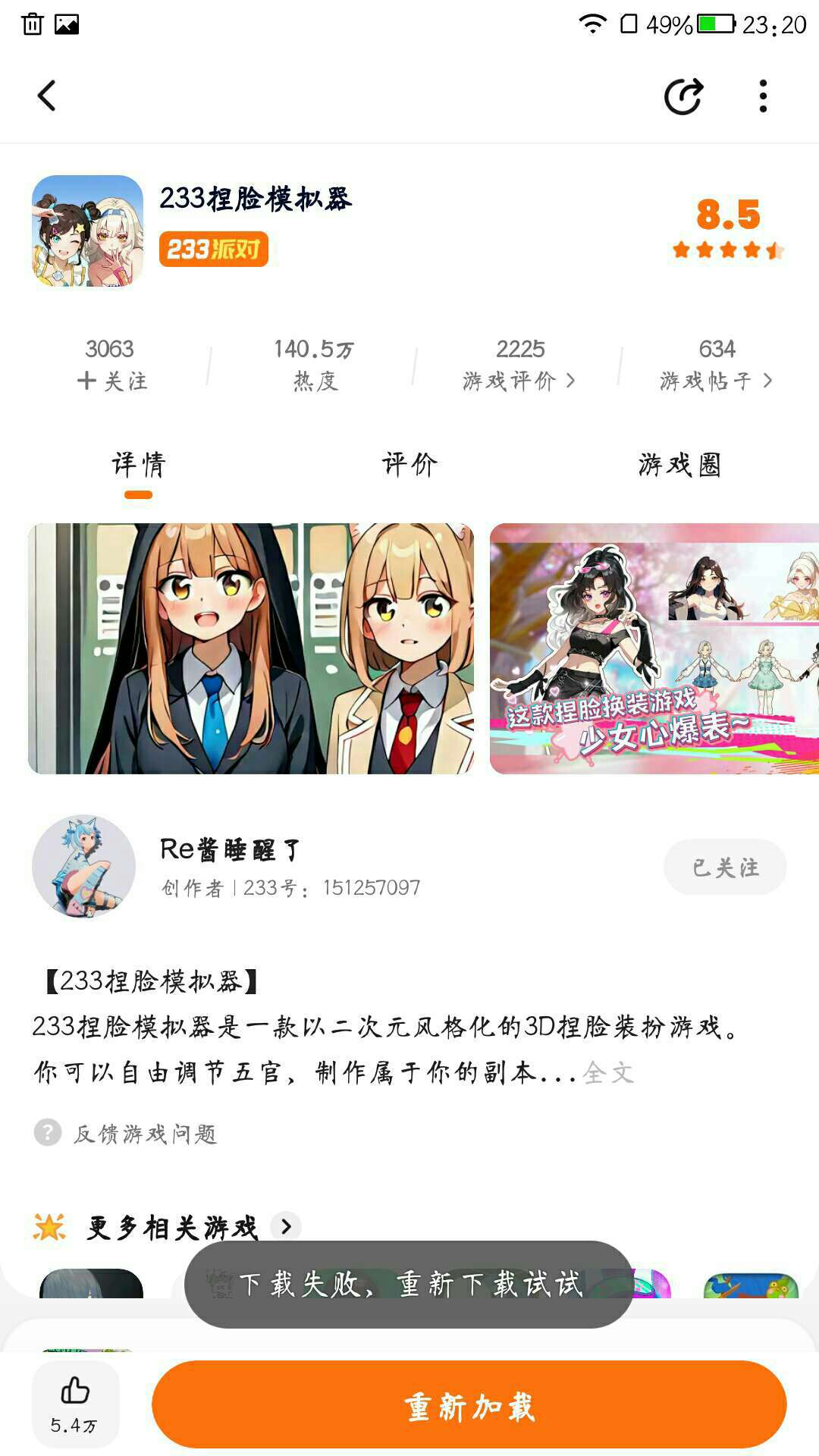Open the three-dot overflow menu
The width and height of the screenshot is (819, 1456).
(x=763, y=96)
